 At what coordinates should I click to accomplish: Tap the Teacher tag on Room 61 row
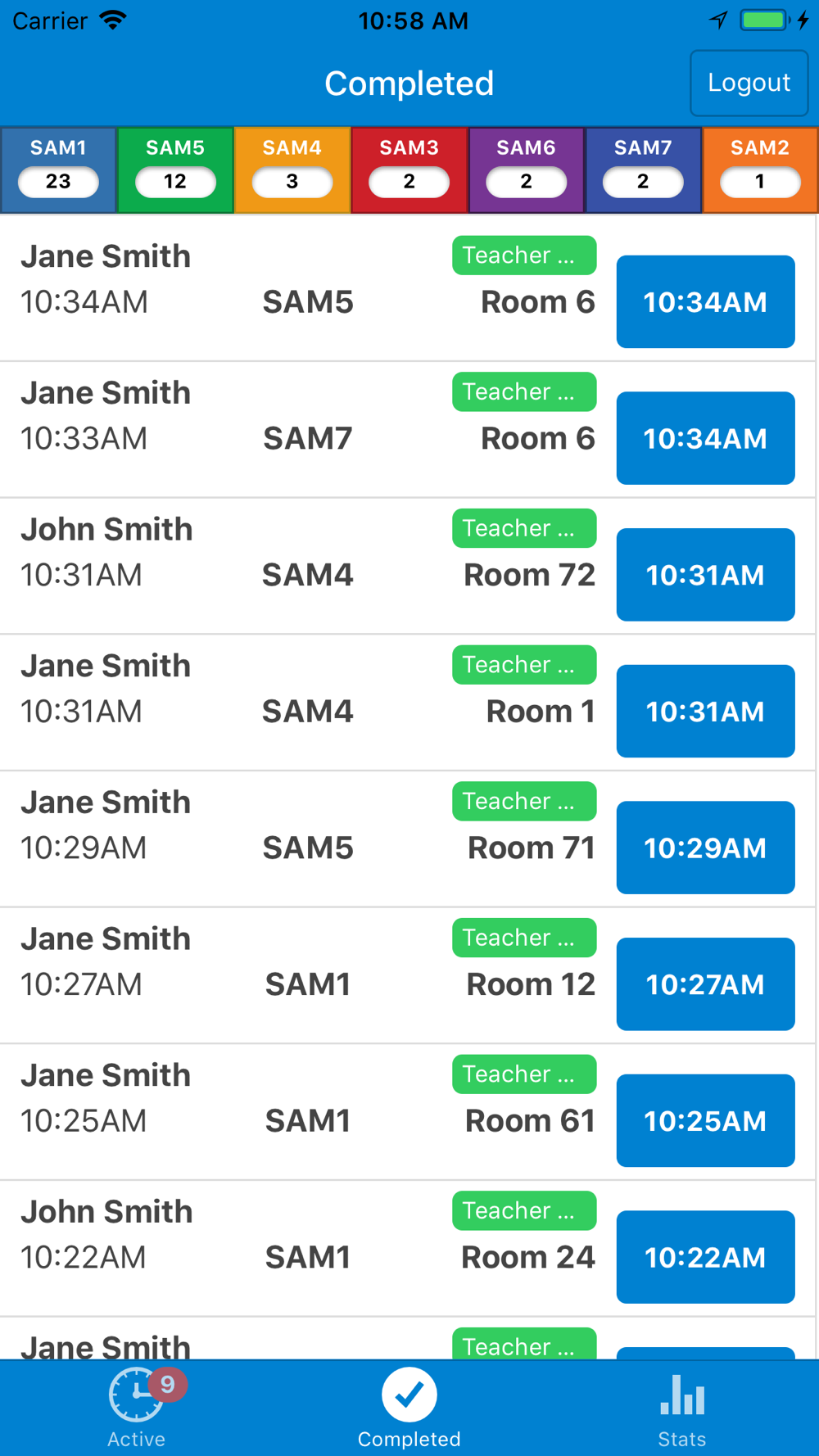point(524,1074)
